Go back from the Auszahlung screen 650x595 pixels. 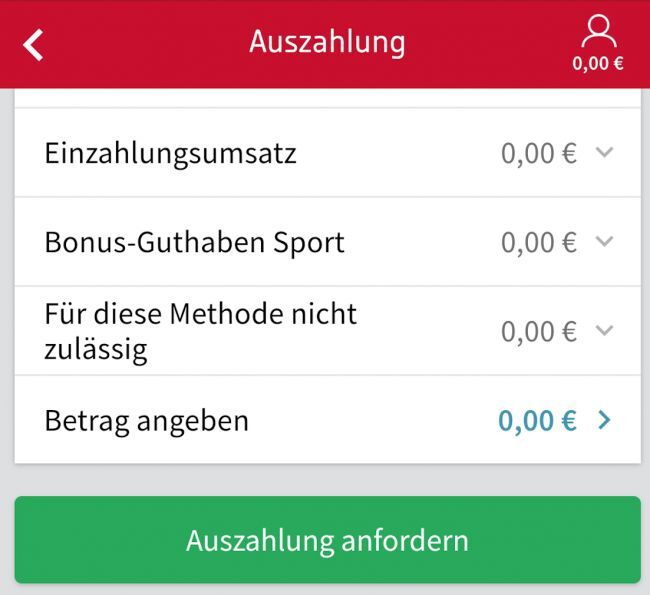[x=34, y=44]
